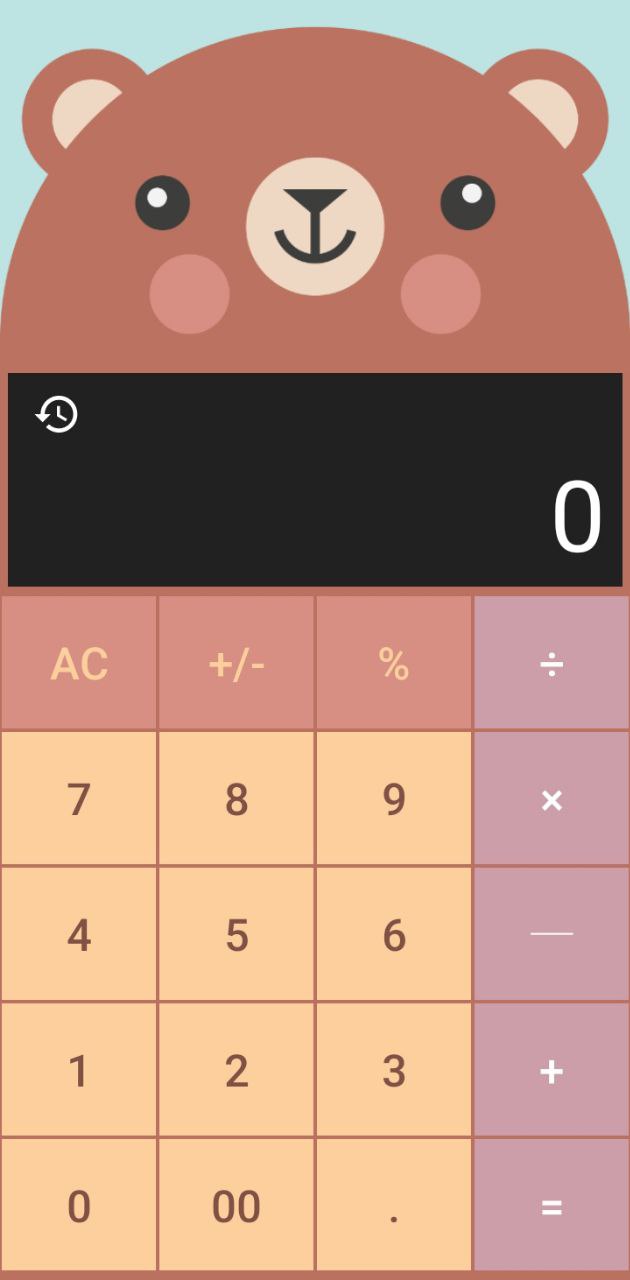
Task: Clear the display with AC
Action: [x=79, y=663]
